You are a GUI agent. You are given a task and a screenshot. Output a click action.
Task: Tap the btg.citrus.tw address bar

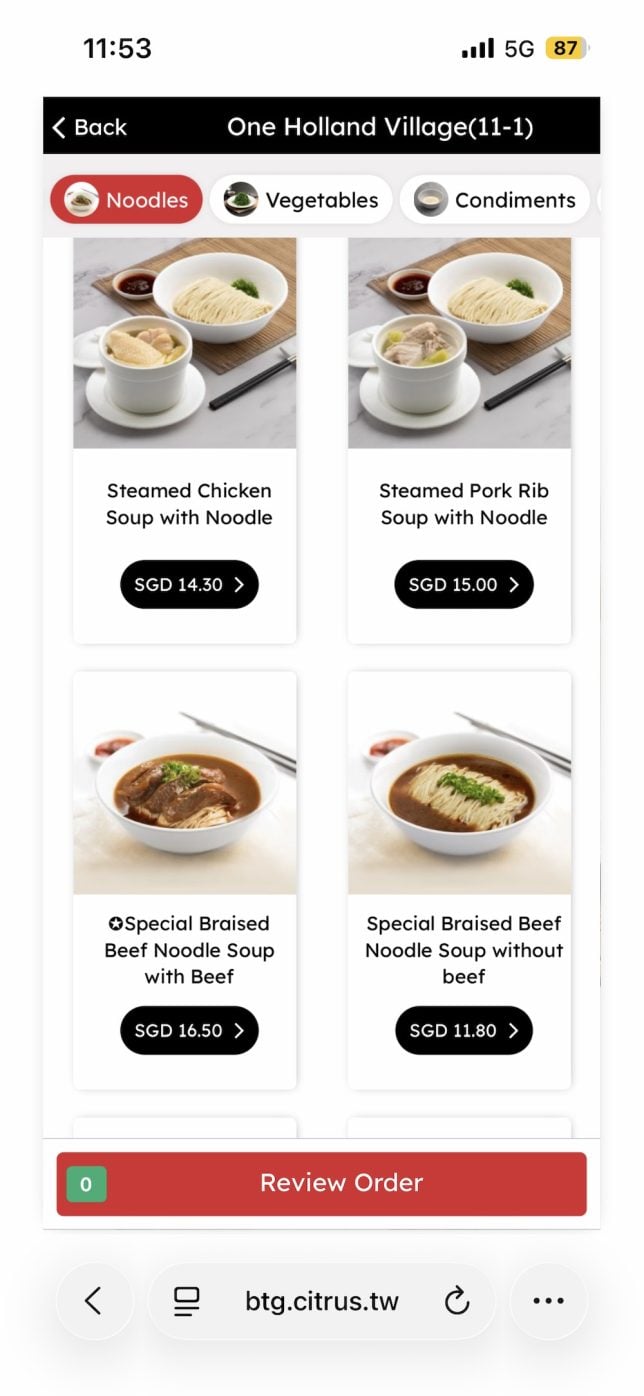click(321, 1301)
